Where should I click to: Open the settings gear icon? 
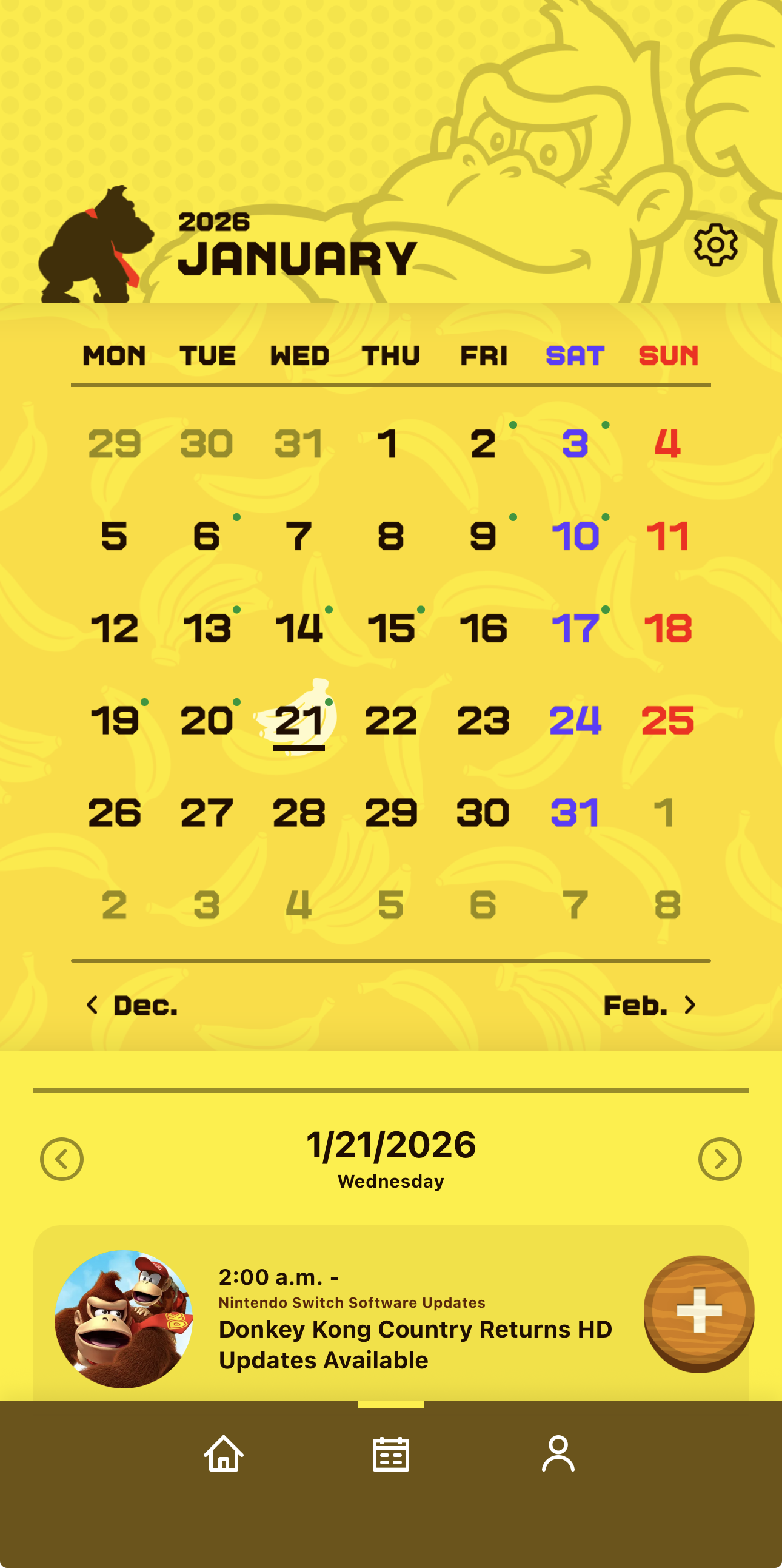(x=715, y=244)
